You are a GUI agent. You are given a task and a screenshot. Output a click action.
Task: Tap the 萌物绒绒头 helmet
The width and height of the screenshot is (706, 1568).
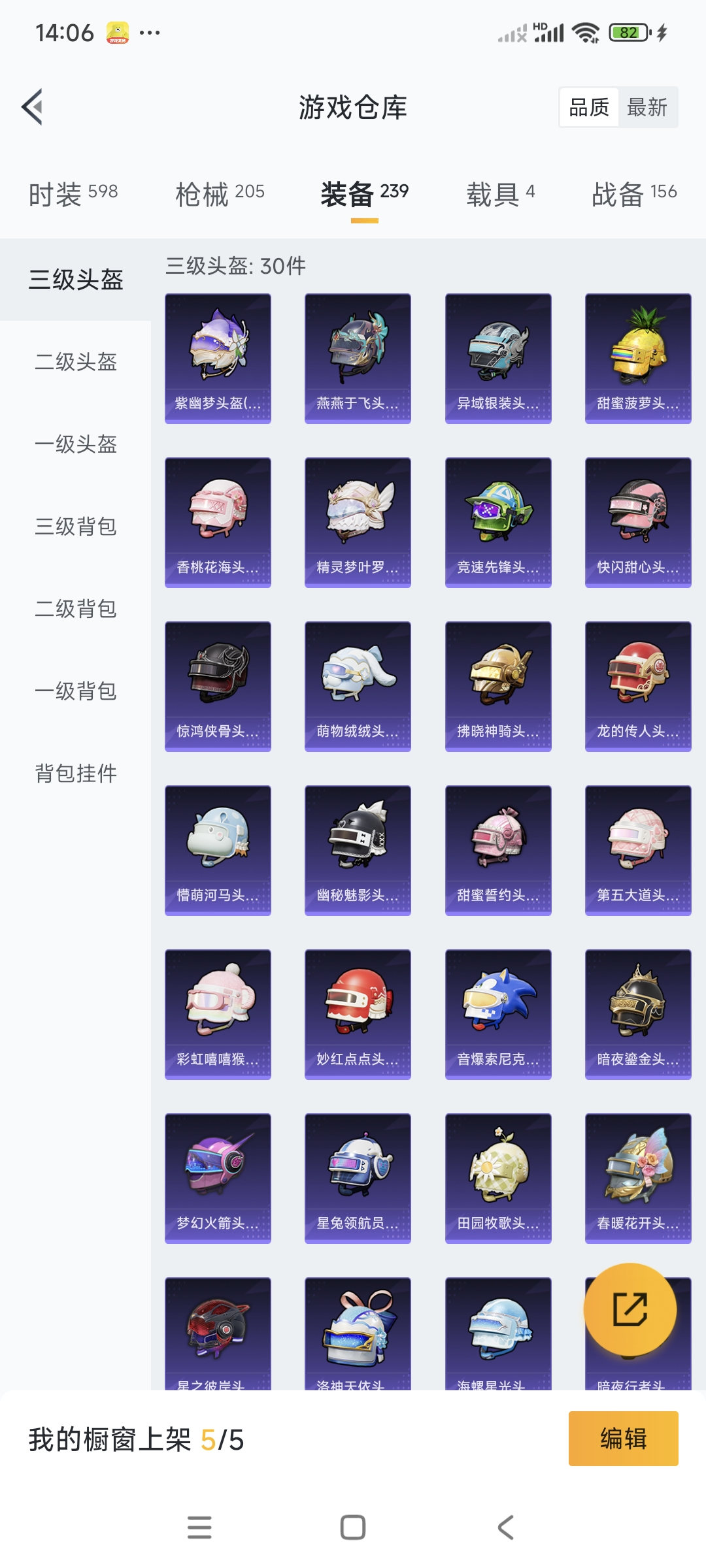click(358, 687)
